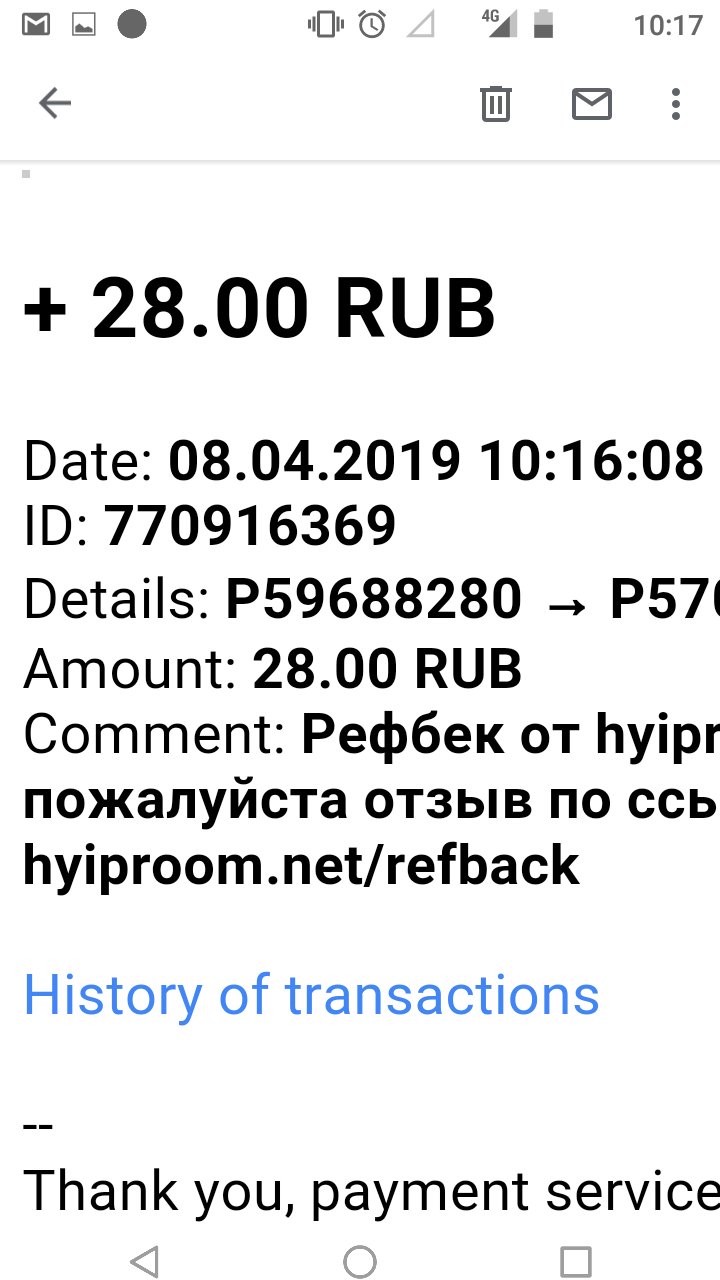Image resolution: width=720 pixels, height=1280 pixels.
Task: Open the recent apps view
Action: pyautogui.click(x=575, y=1261)
